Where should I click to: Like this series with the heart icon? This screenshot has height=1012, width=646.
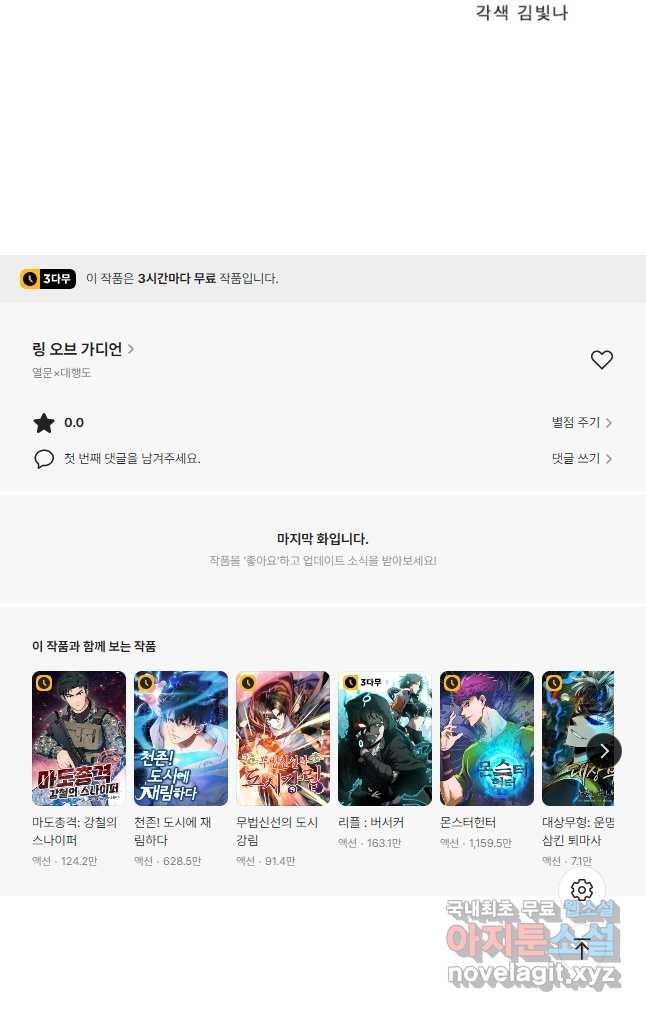[x=601, y=360]
